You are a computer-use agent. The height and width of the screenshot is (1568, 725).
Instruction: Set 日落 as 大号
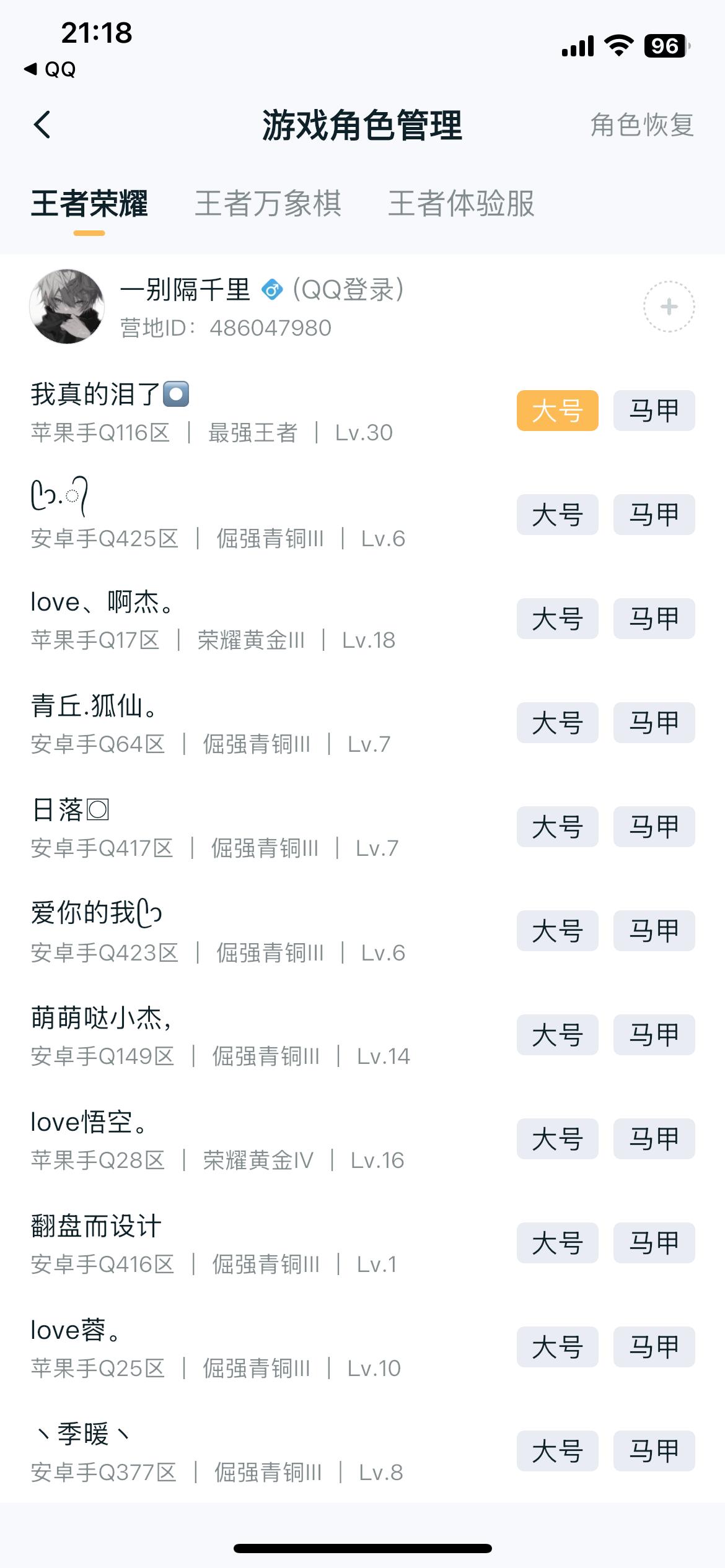tap(556, 827)
